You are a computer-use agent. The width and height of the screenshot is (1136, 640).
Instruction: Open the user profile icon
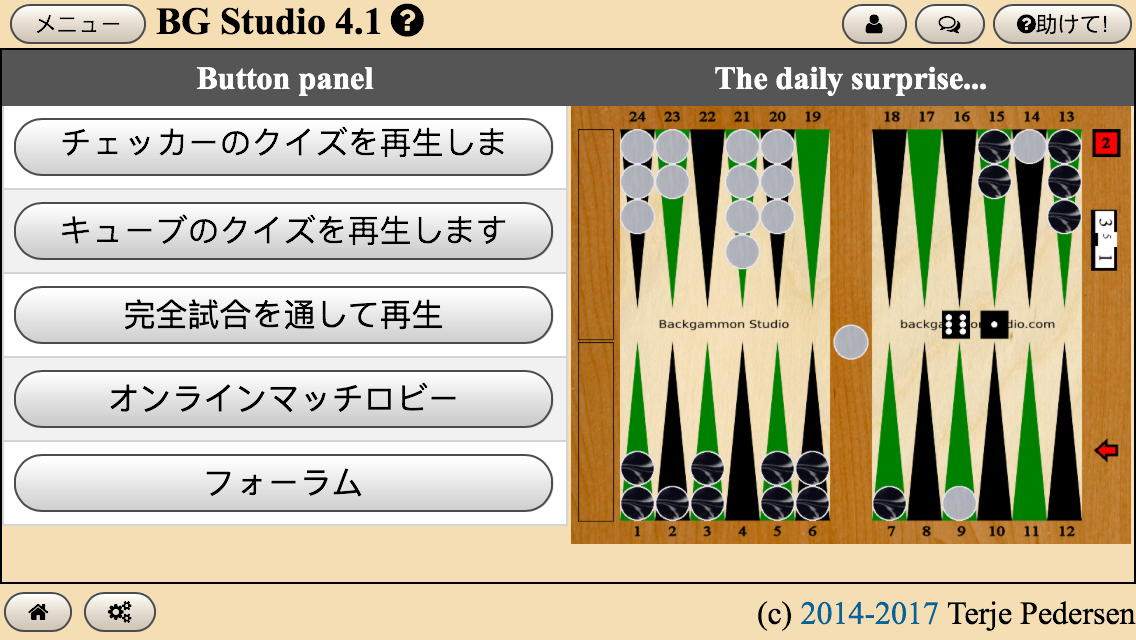click(x=874, y=25)
